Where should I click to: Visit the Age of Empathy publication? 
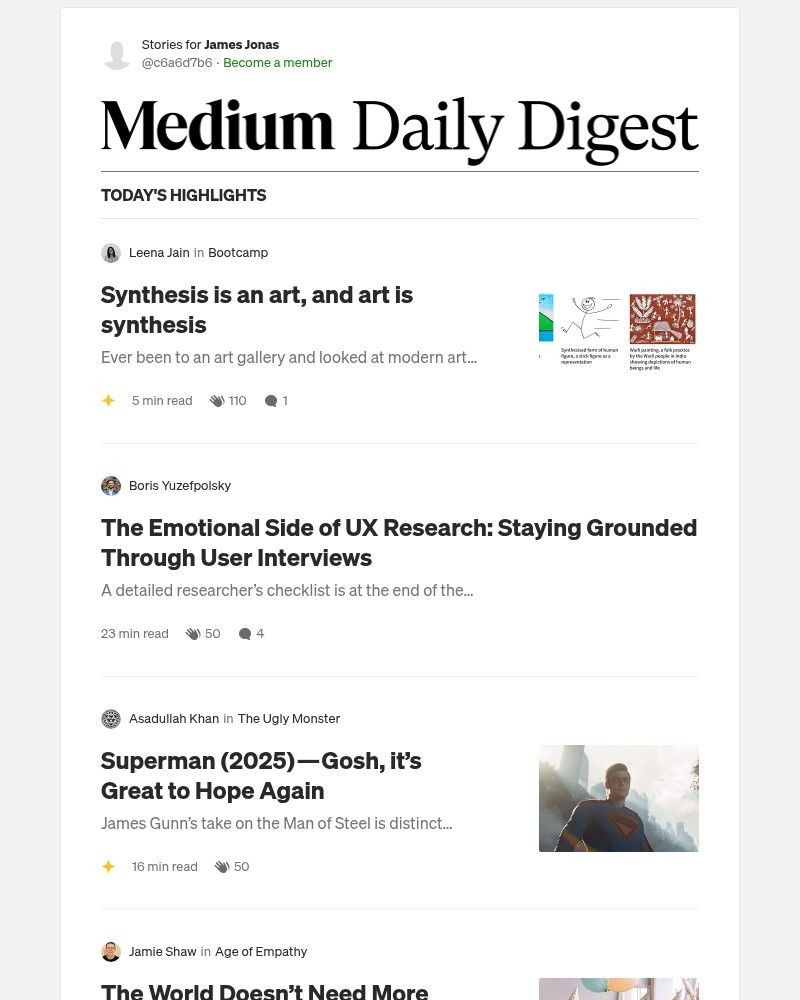coord(261,951)
